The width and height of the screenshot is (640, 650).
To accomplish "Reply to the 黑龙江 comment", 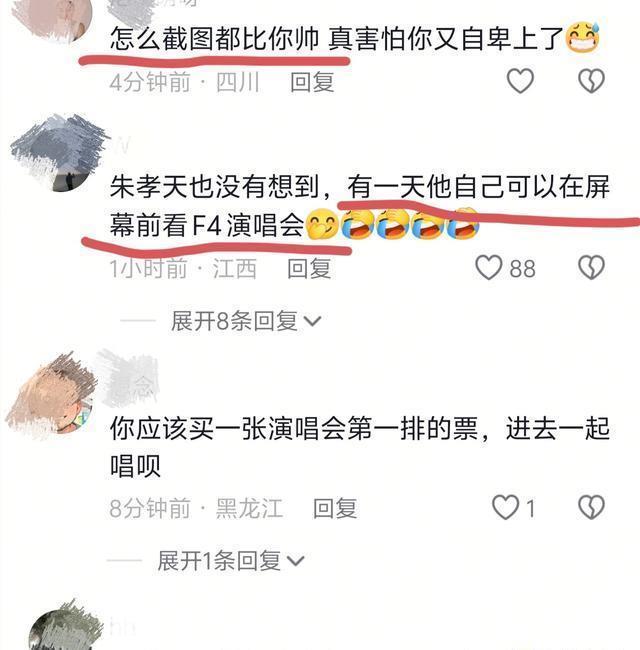I will 335,508.
